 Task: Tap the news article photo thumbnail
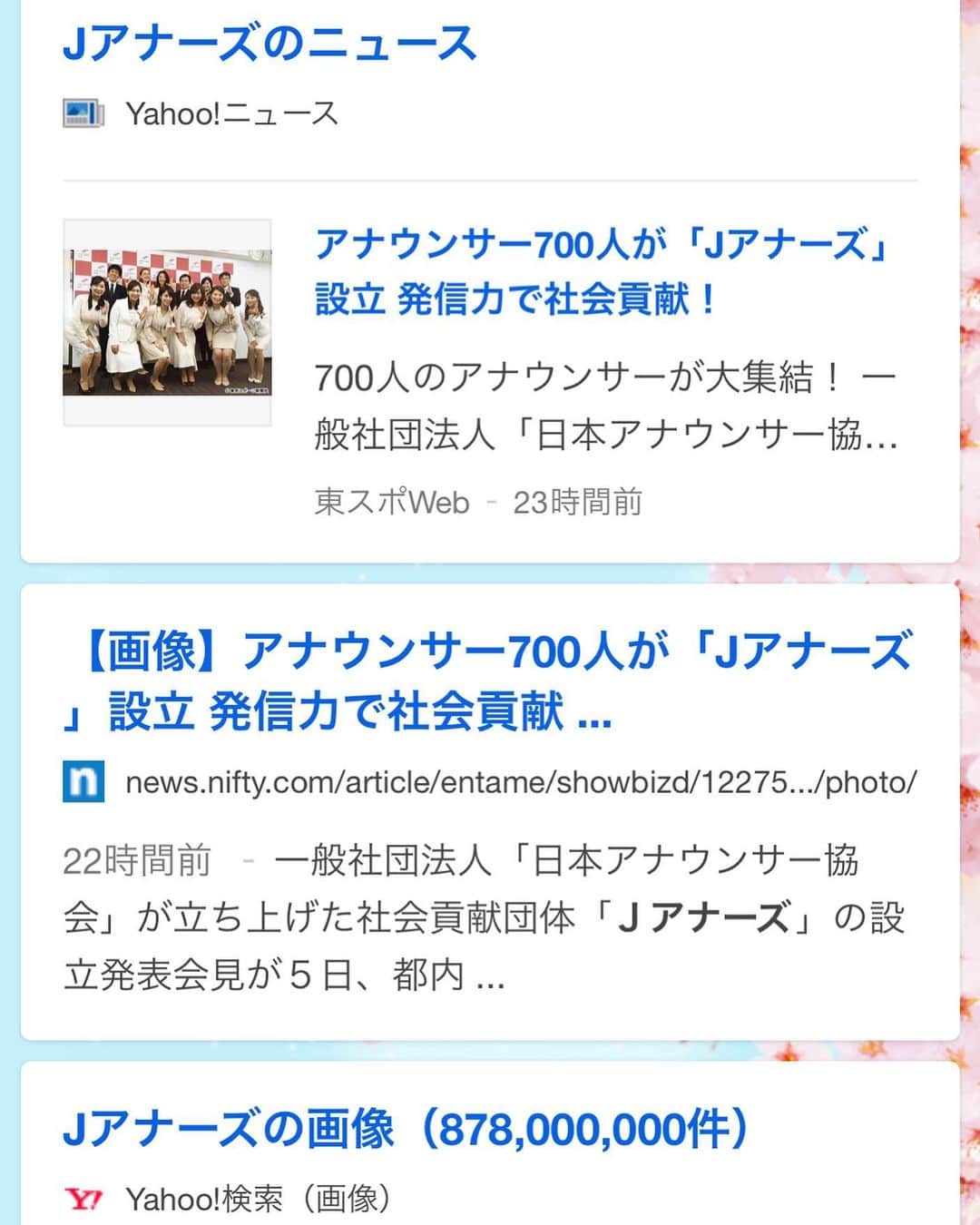click(x=167, y=322)
